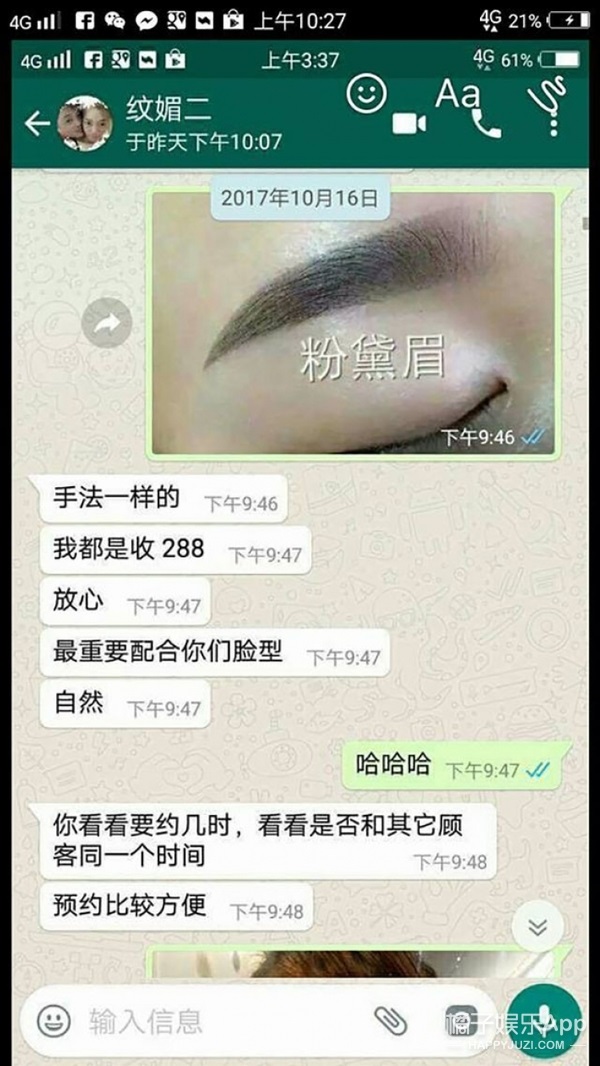Image resolution: width=600 pixels, height=1066 pixels.
Task: Jump to the latest messages
Action: coord(538,927)
